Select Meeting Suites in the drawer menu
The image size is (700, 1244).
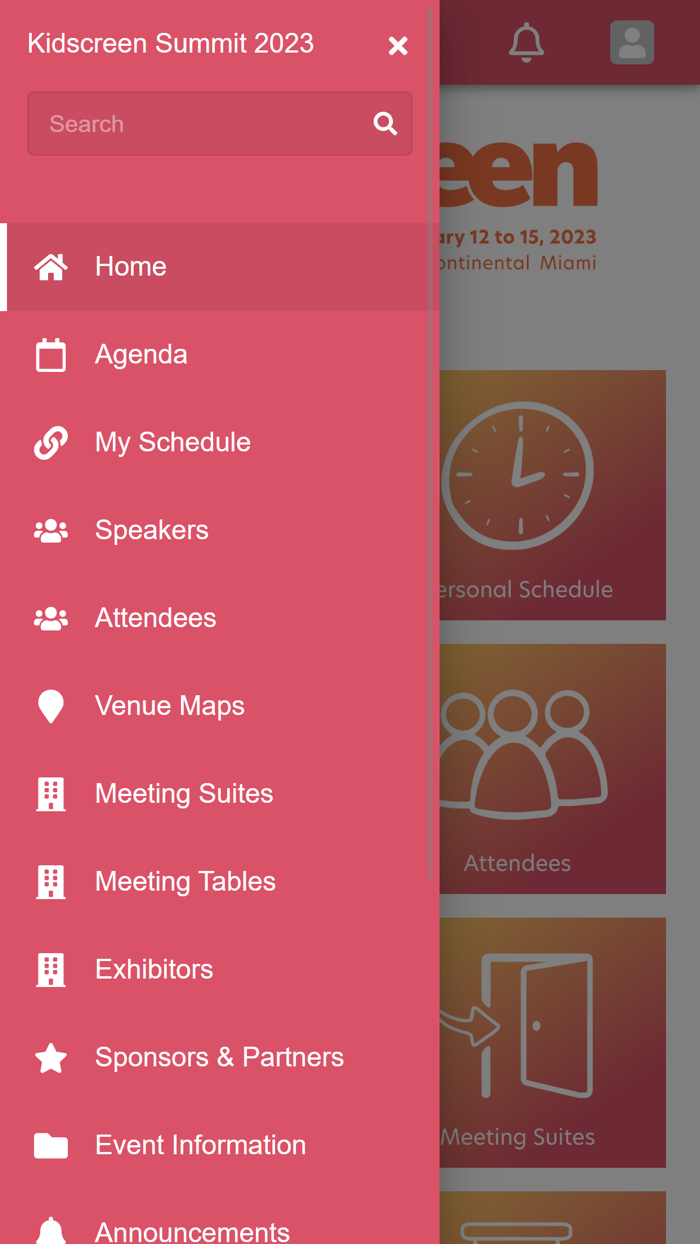183,794
